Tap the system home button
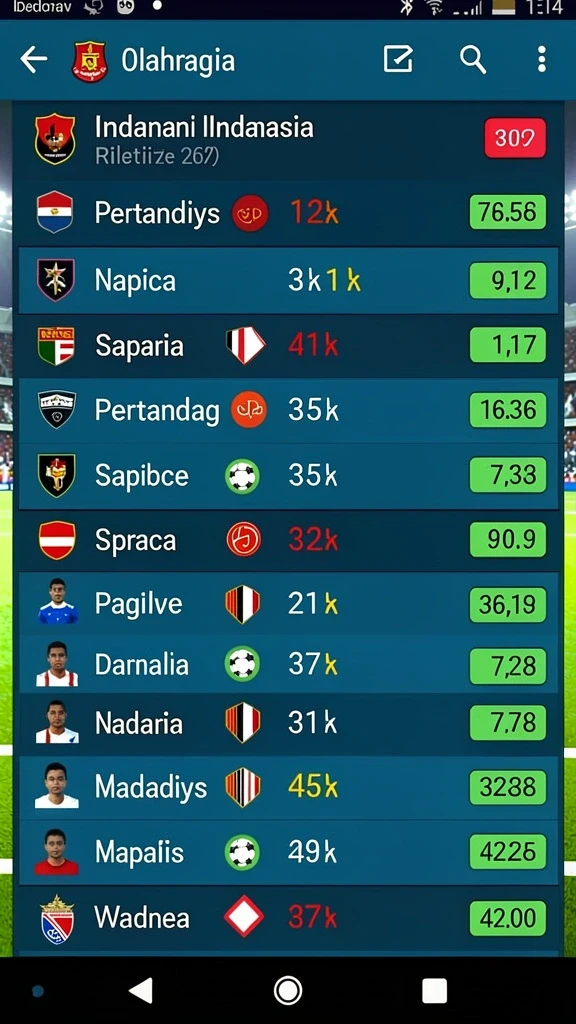 pyautogui.click(x=288, y=991)
